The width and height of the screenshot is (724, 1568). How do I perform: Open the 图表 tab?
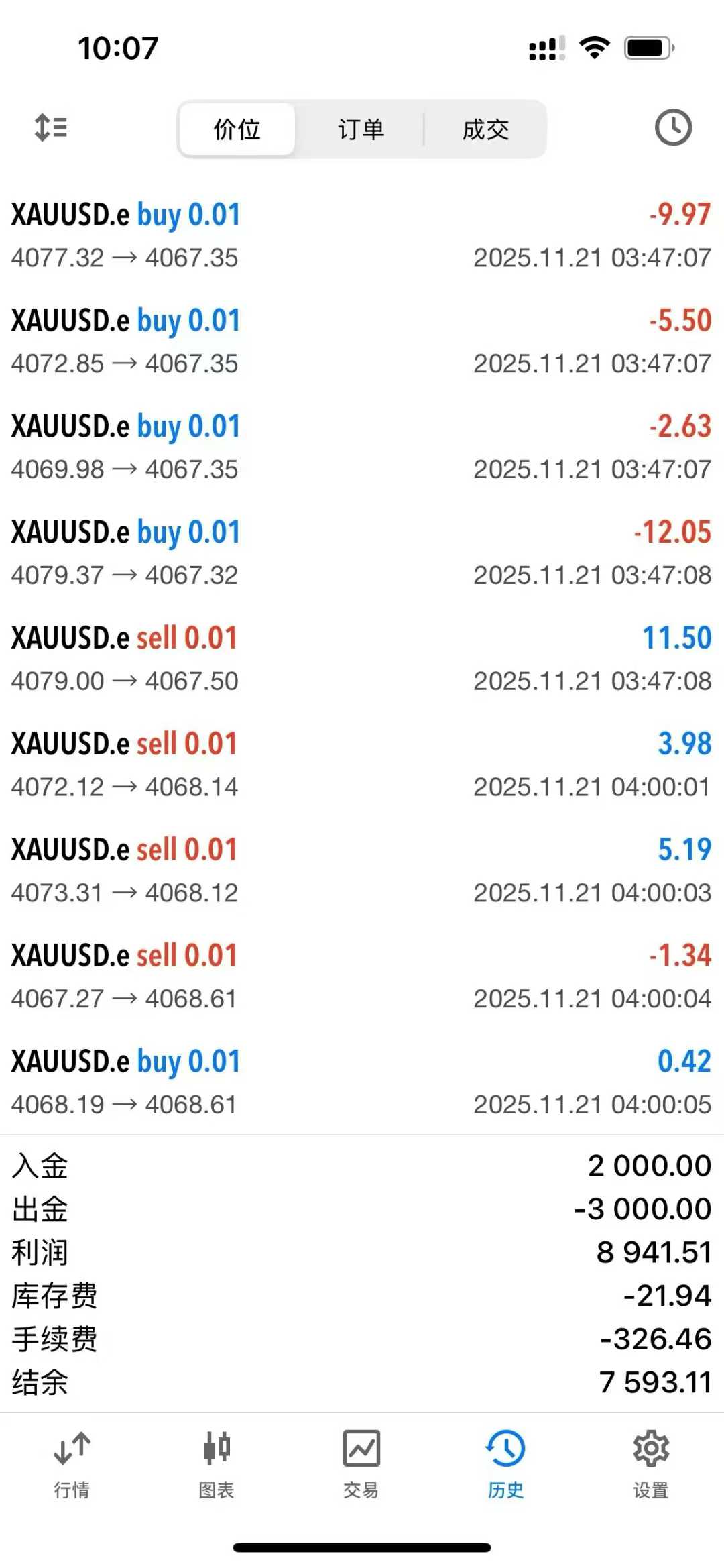point(217,1463)
